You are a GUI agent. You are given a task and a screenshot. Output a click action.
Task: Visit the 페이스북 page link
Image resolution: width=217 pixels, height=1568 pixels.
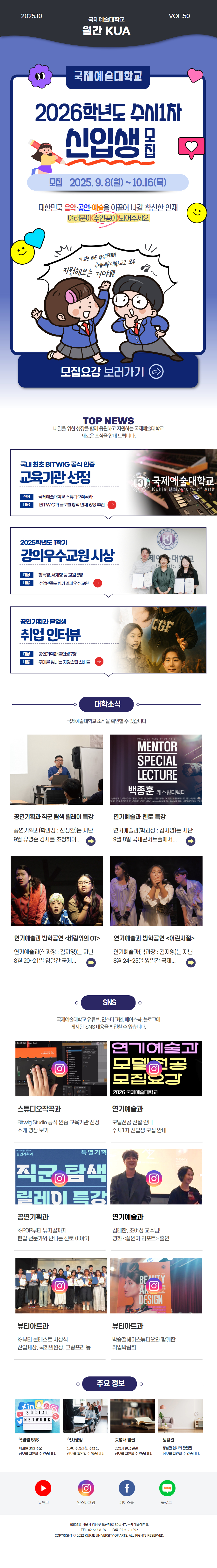(x=126, y=1488)
